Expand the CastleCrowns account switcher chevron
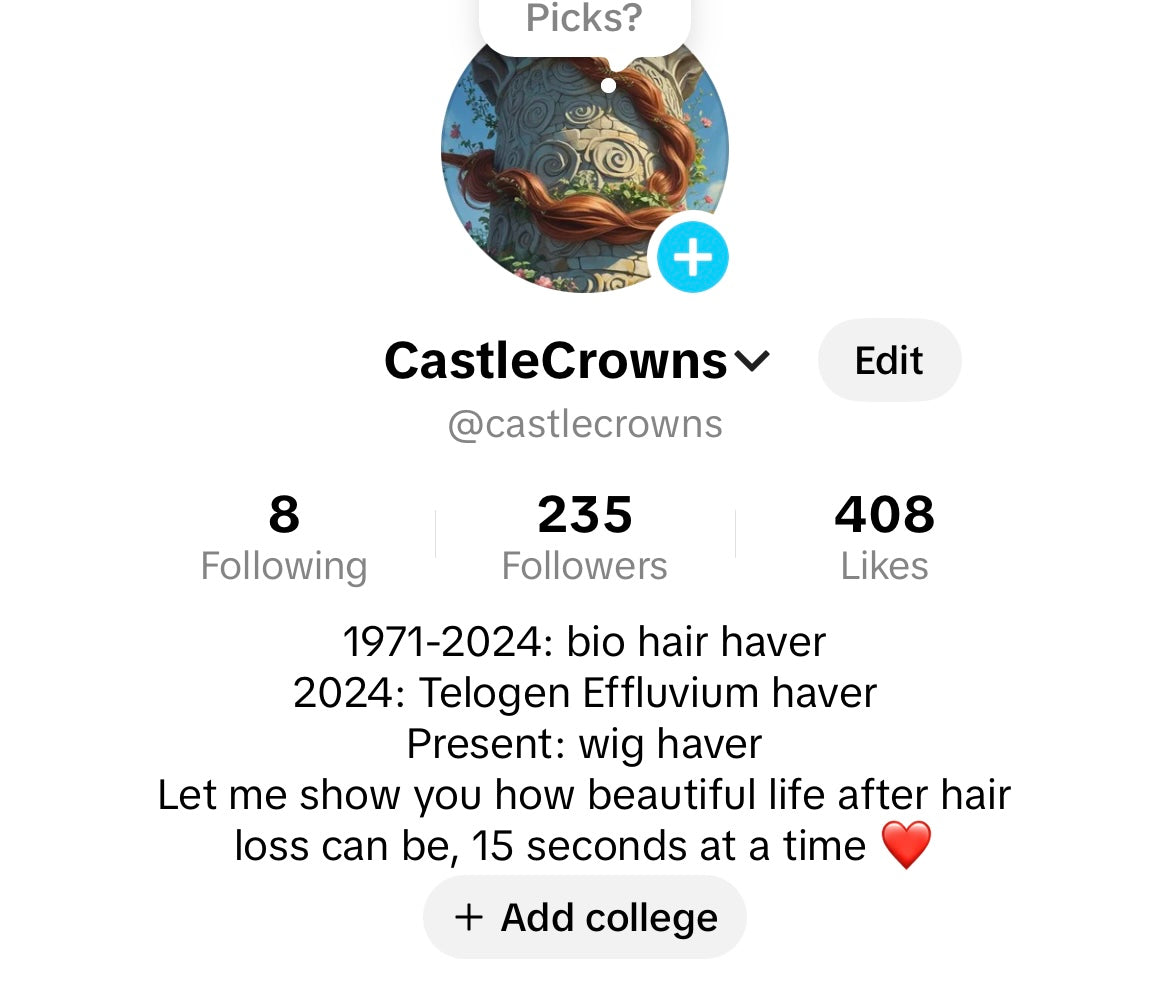 [x=752, y=361]
